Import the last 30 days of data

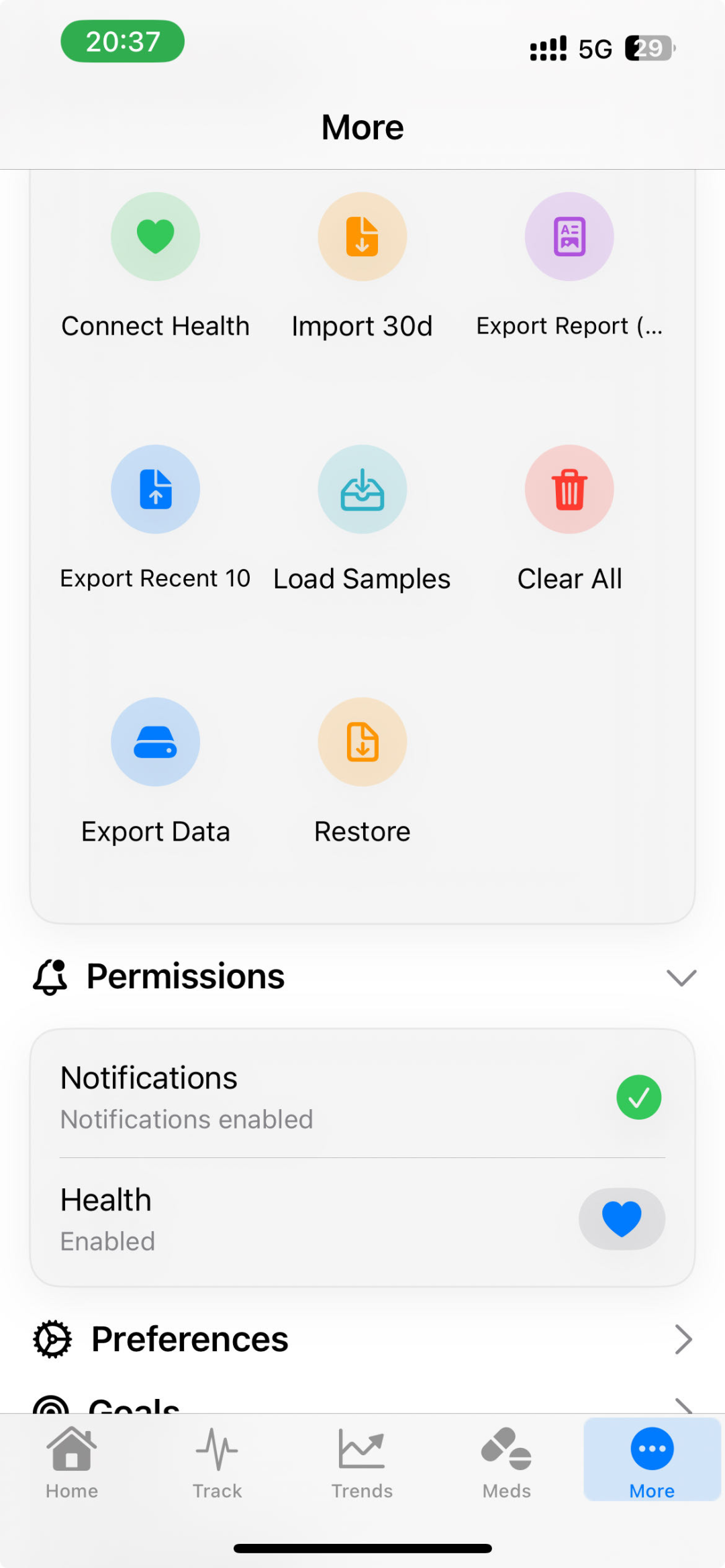(362, 237)
